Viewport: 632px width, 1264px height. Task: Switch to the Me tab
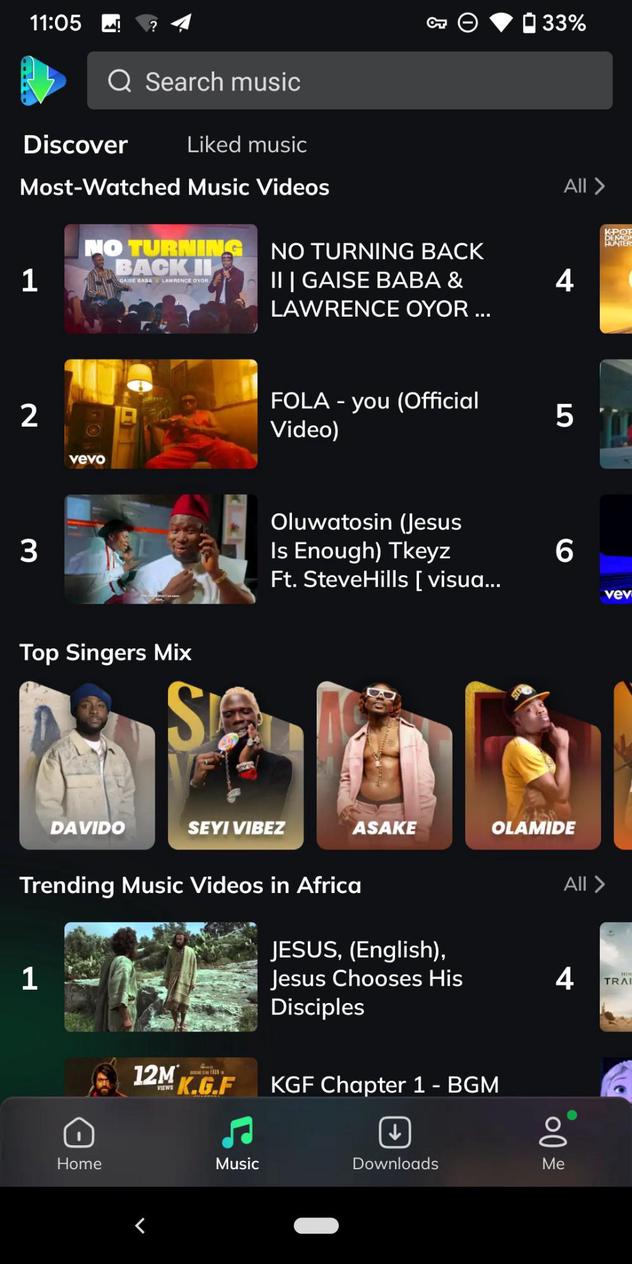pyautogui.click(x=553, y=1143)
